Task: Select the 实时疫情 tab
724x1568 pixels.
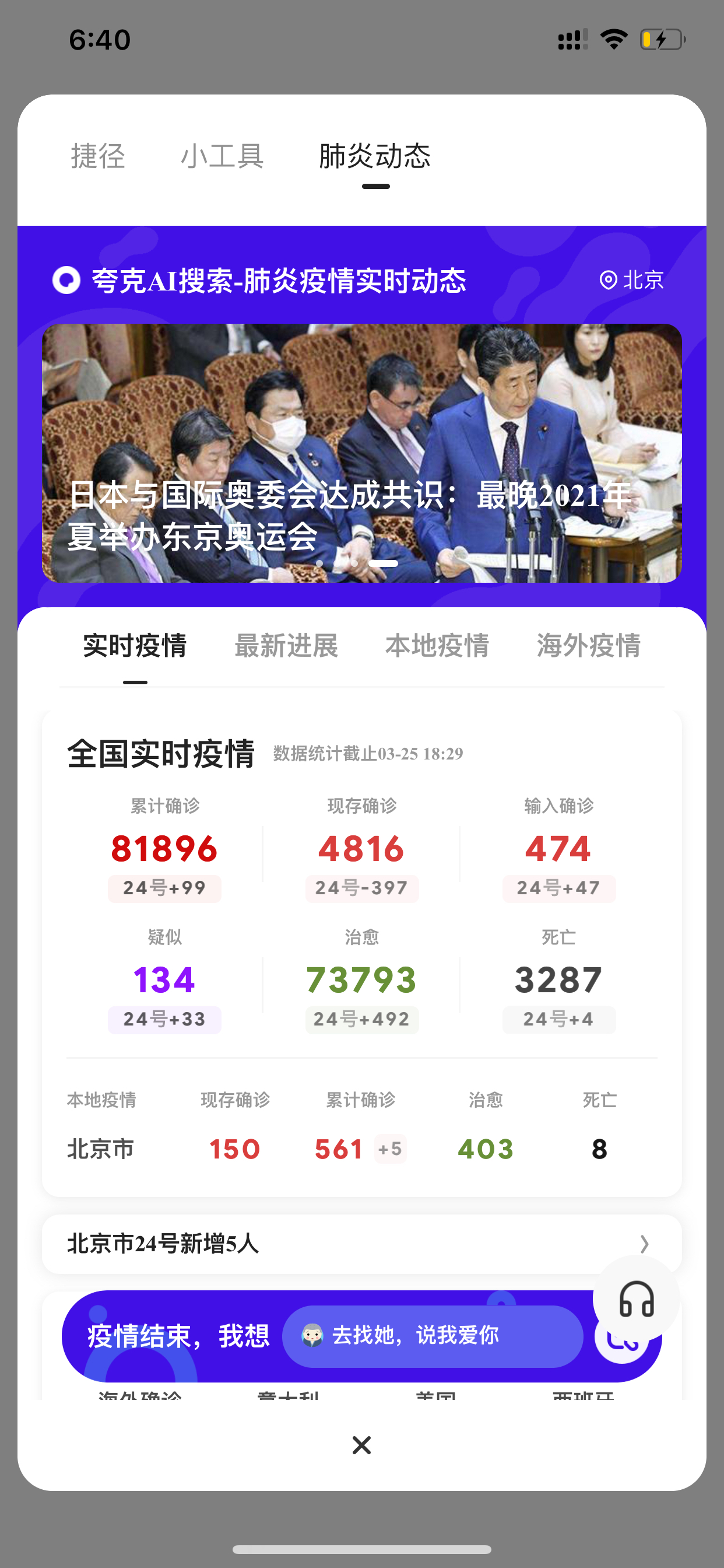Action: [x=135, y=646]
